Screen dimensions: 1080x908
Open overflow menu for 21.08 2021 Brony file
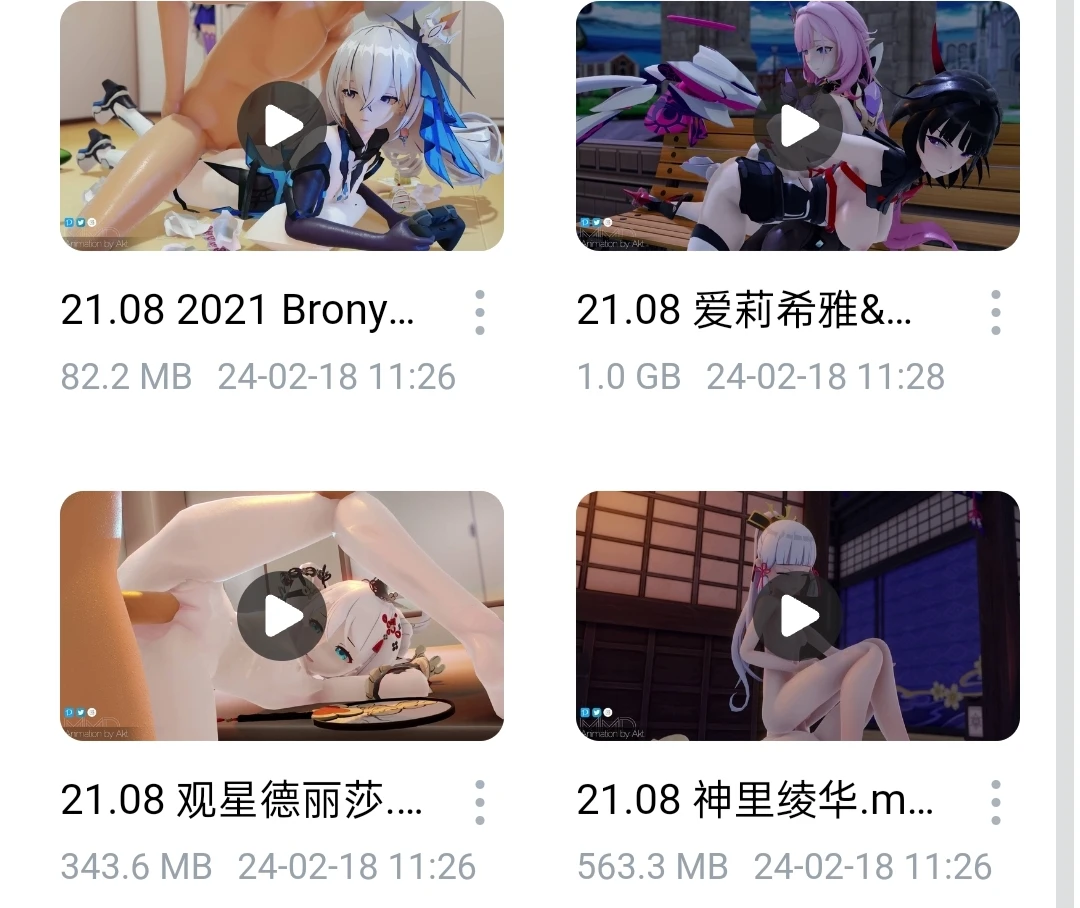tap(480, 312)
